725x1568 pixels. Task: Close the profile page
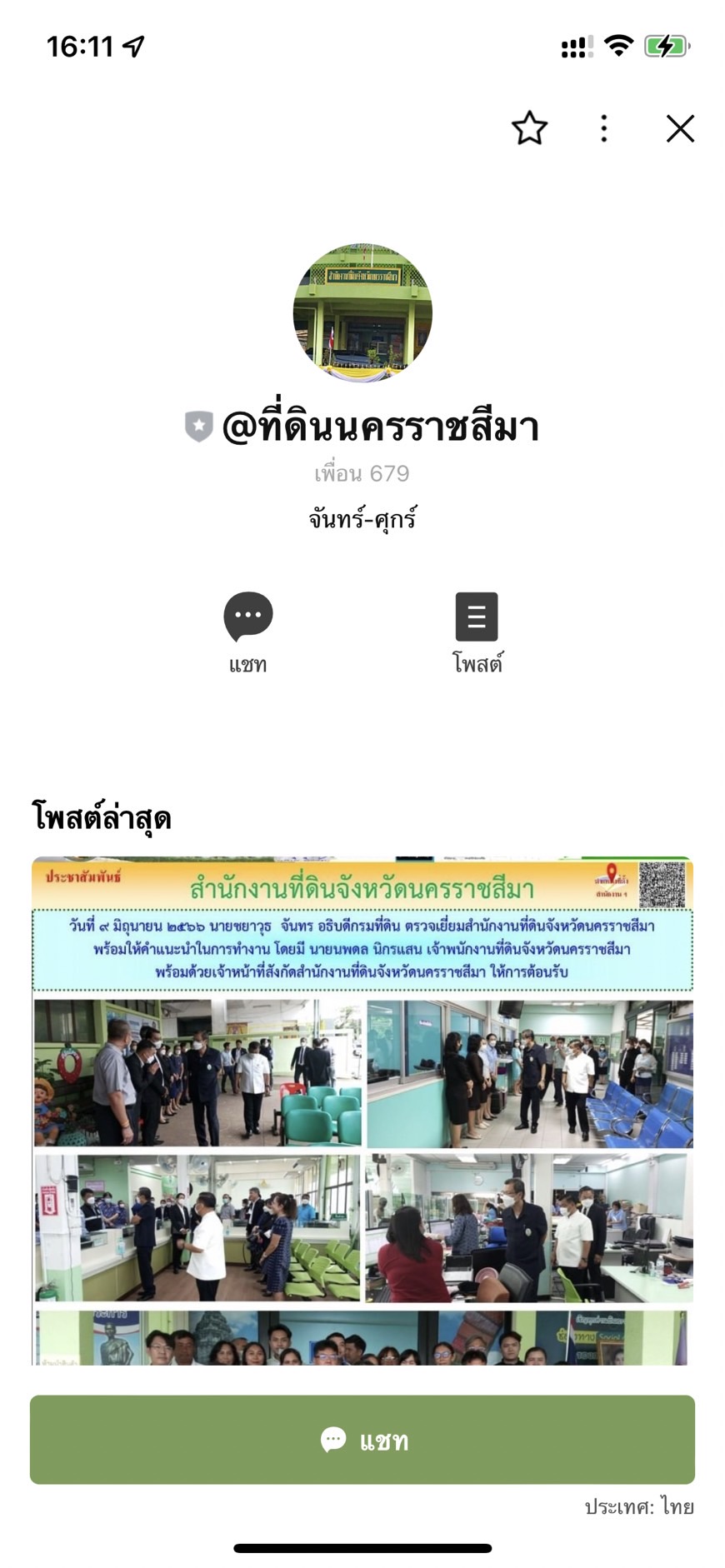tap(680, 128)
